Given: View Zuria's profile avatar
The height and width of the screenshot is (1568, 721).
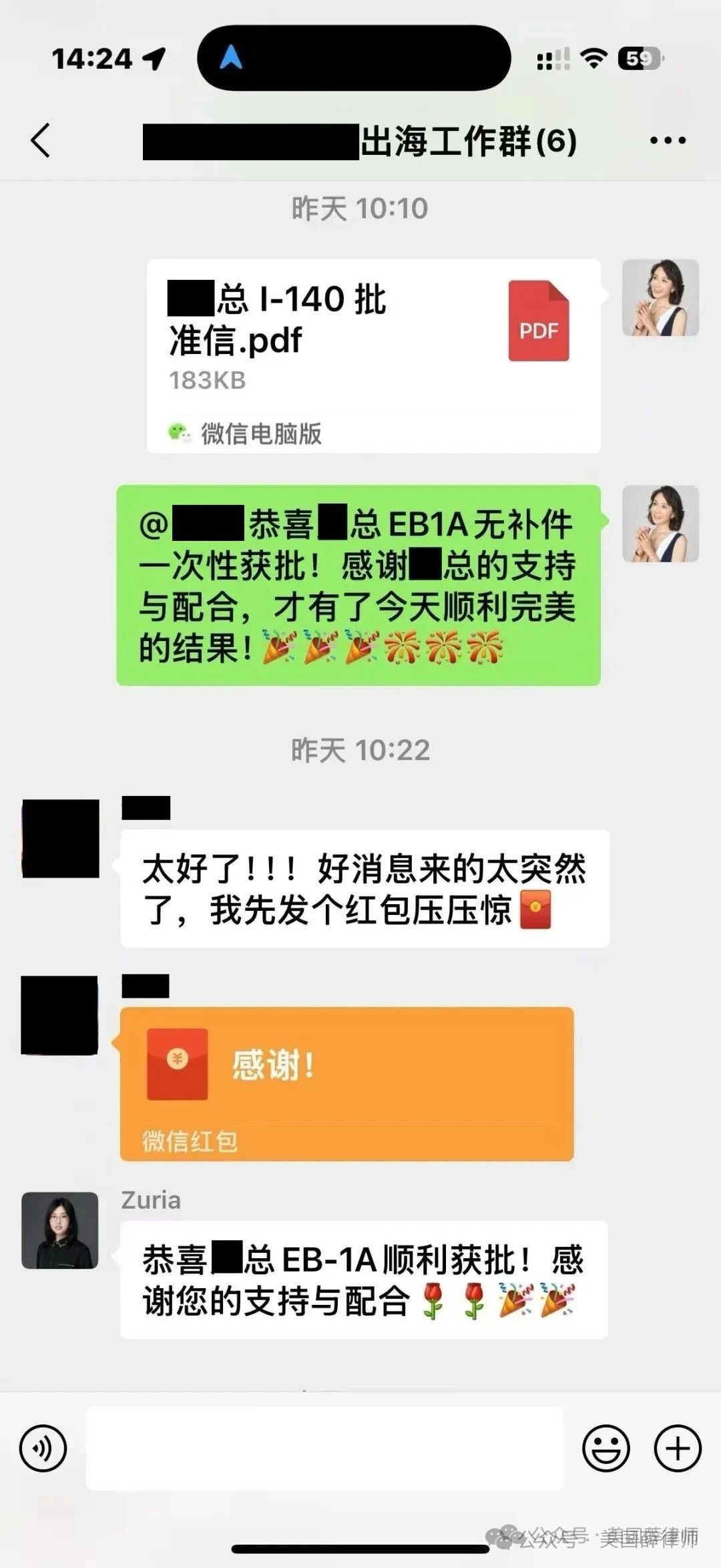Looking at the screenshot, I should [x=60, y=1230].
